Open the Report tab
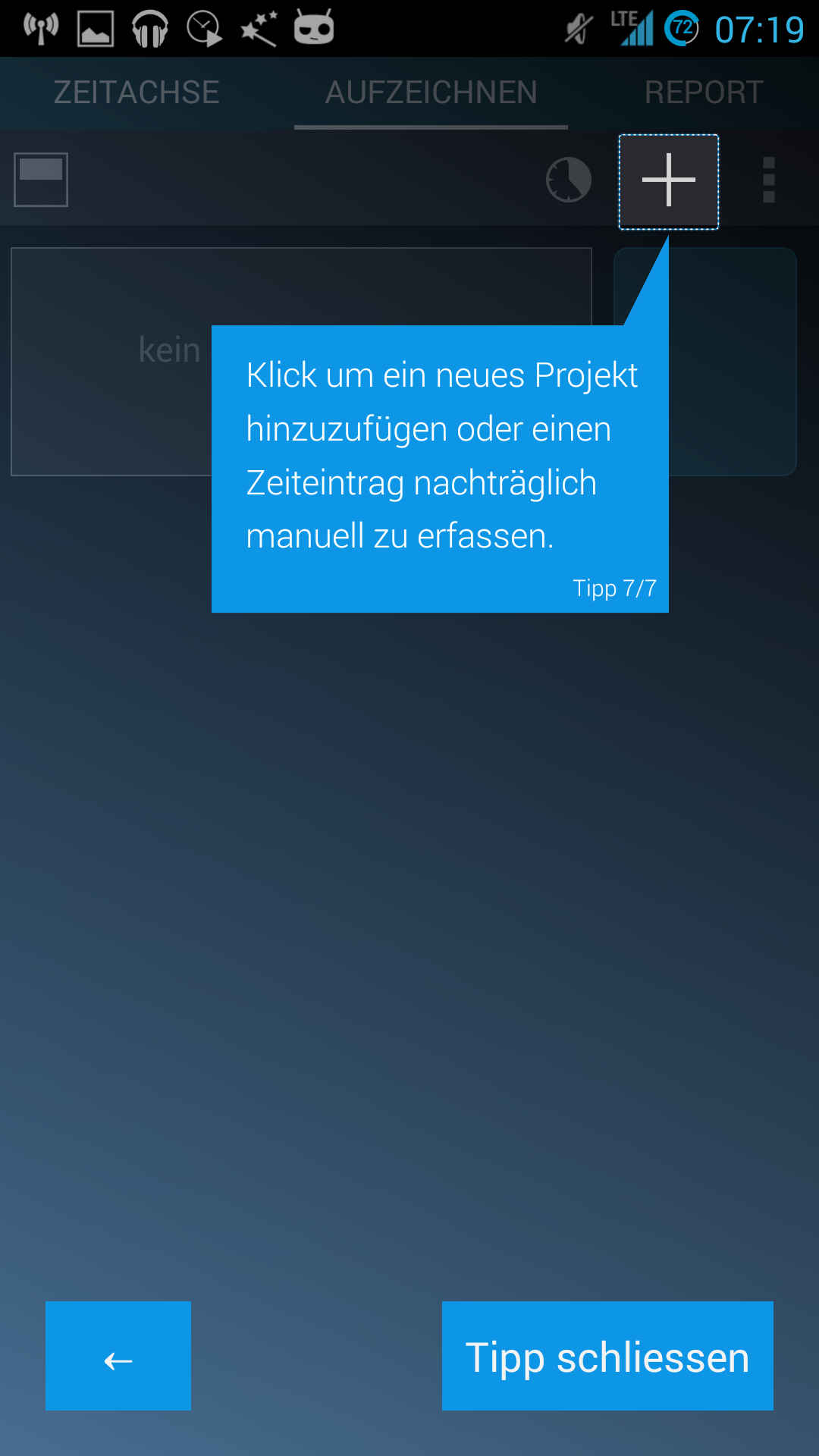Screen dimensions: 819x1456 point(703,93)
